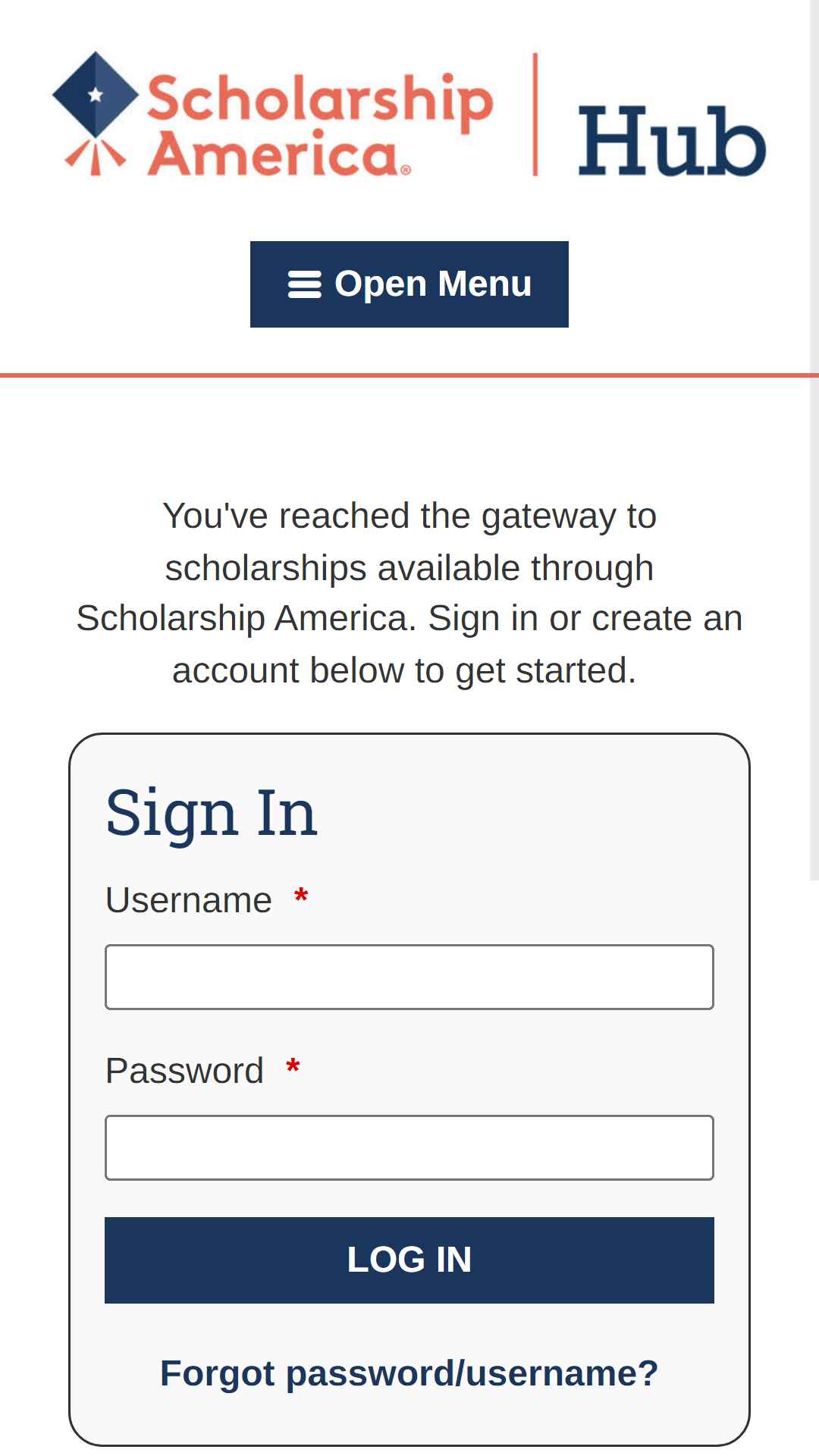Focus the Password text field
819x1456 pixels.
click(409, 1147)
